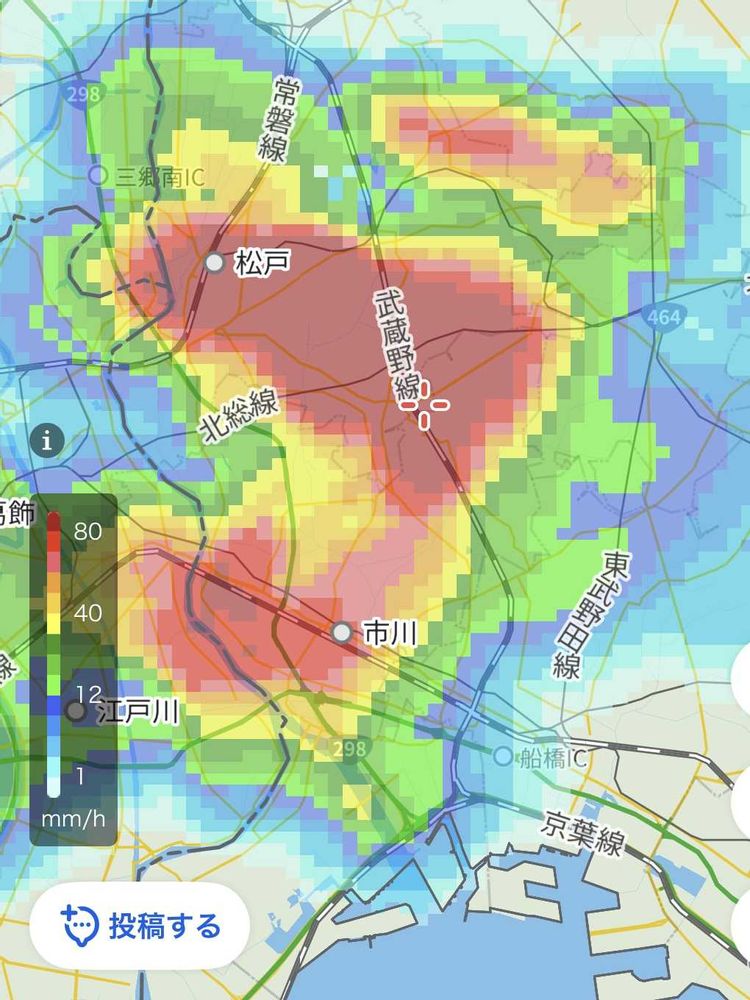Open the rainfall legend info icon

coord(47,440)
